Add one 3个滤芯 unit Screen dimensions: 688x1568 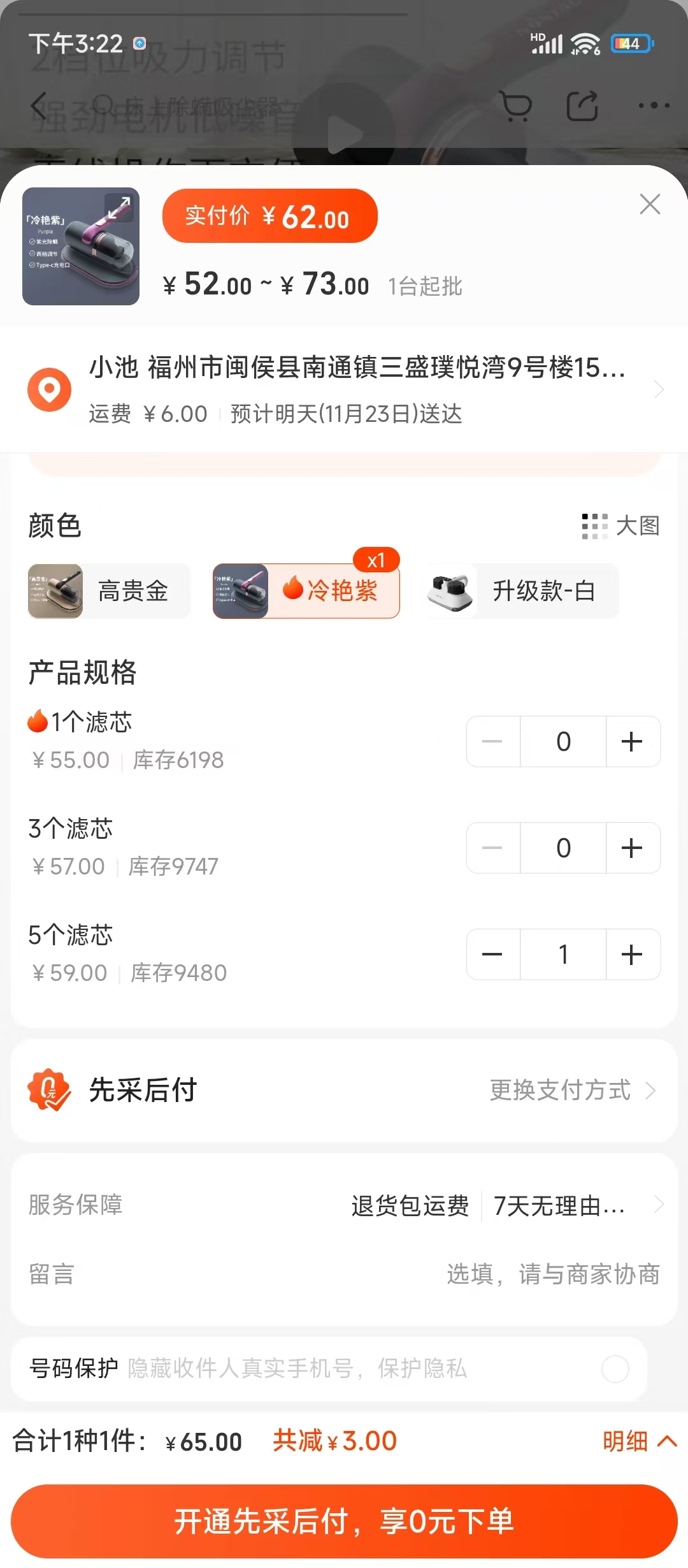632,848
